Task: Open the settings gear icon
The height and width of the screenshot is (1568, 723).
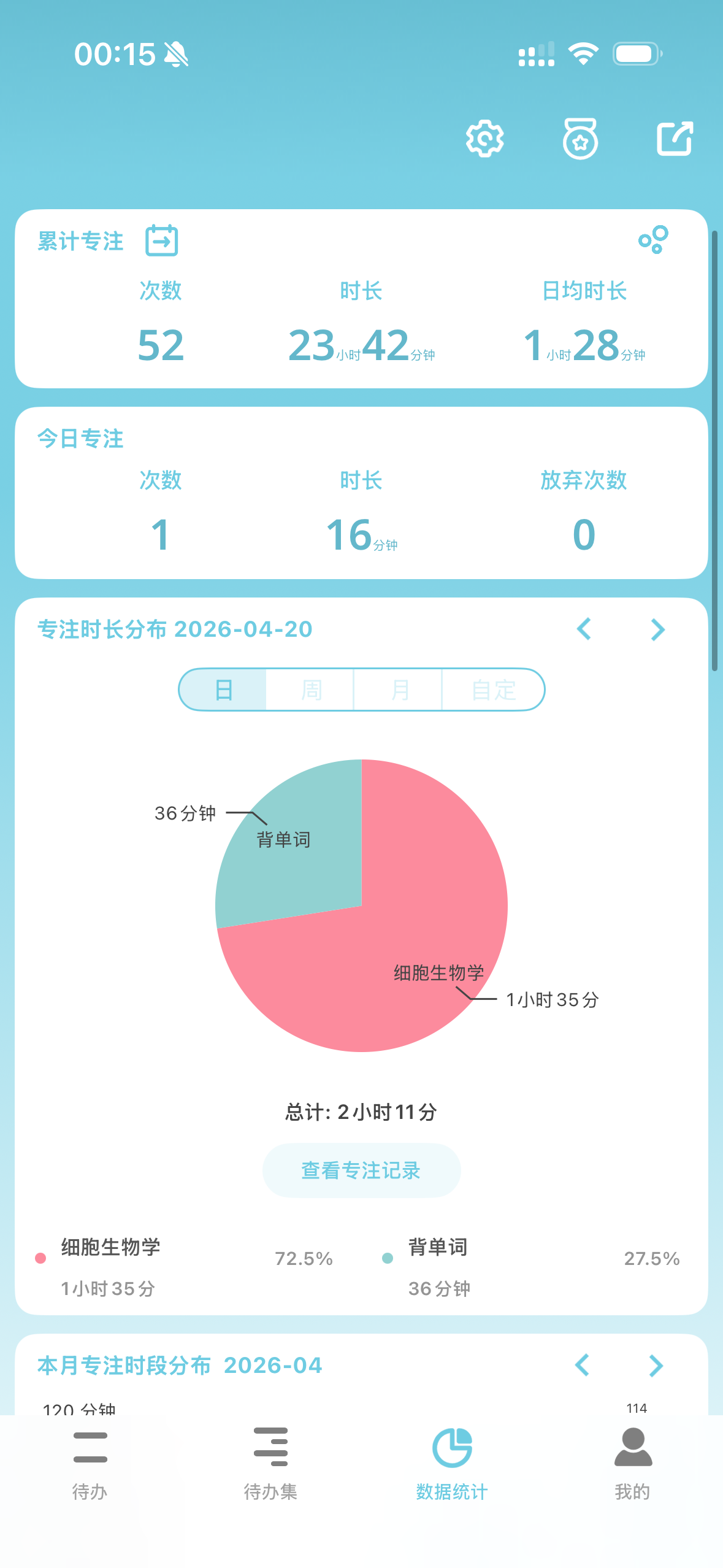Action: point(484,139)
